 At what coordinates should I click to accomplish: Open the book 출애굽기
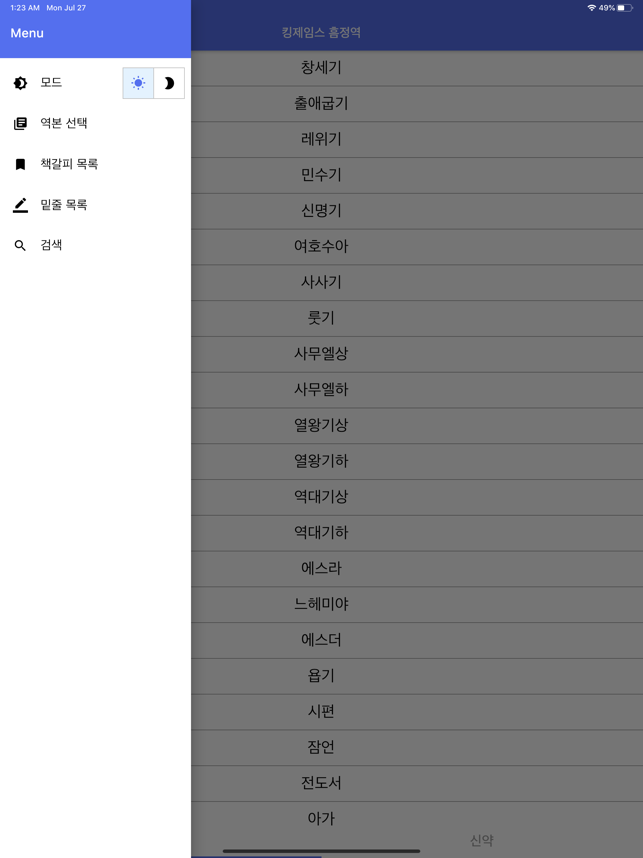(321, 104)
